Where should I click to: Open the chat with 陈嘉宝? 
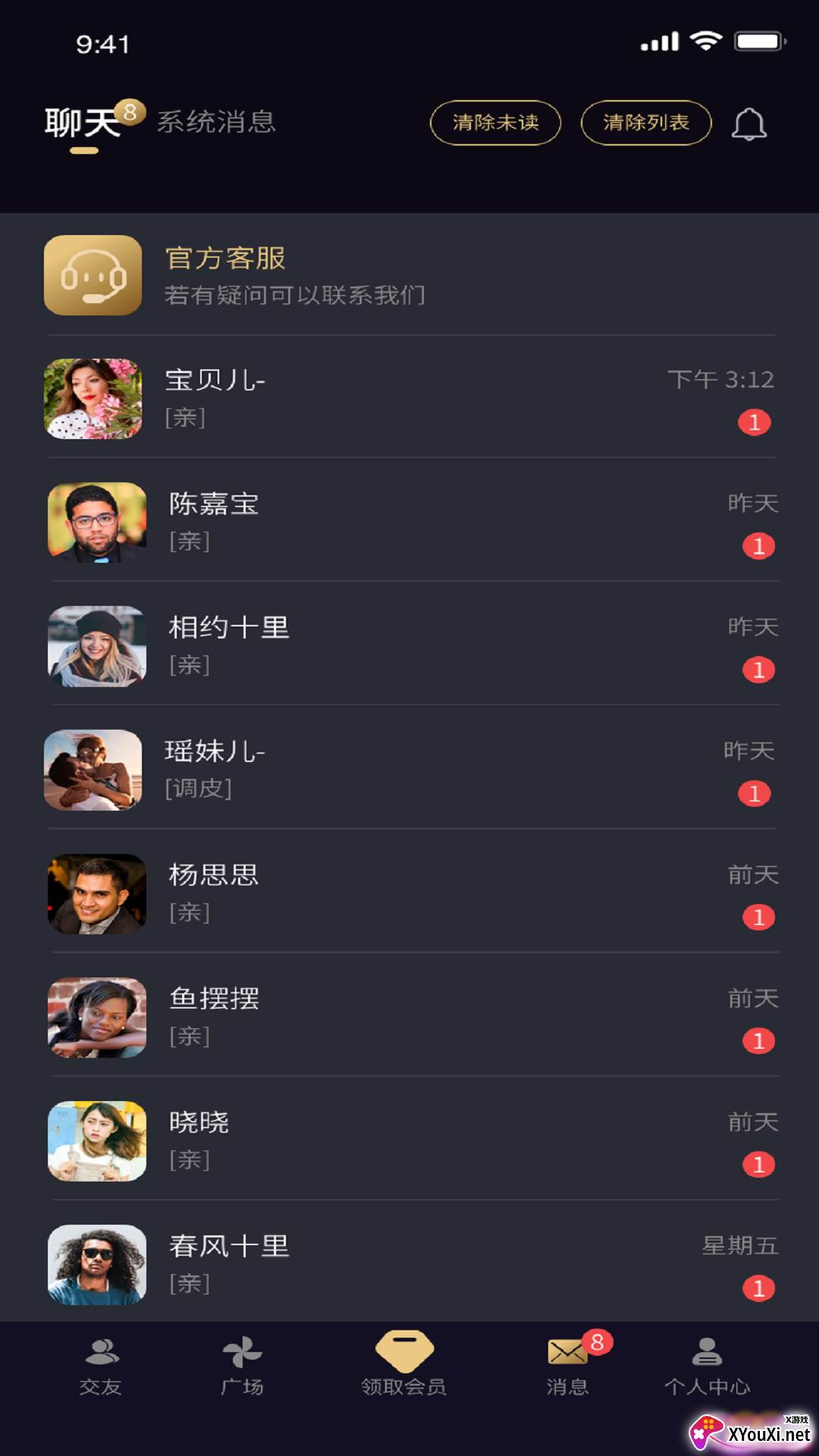409,522
